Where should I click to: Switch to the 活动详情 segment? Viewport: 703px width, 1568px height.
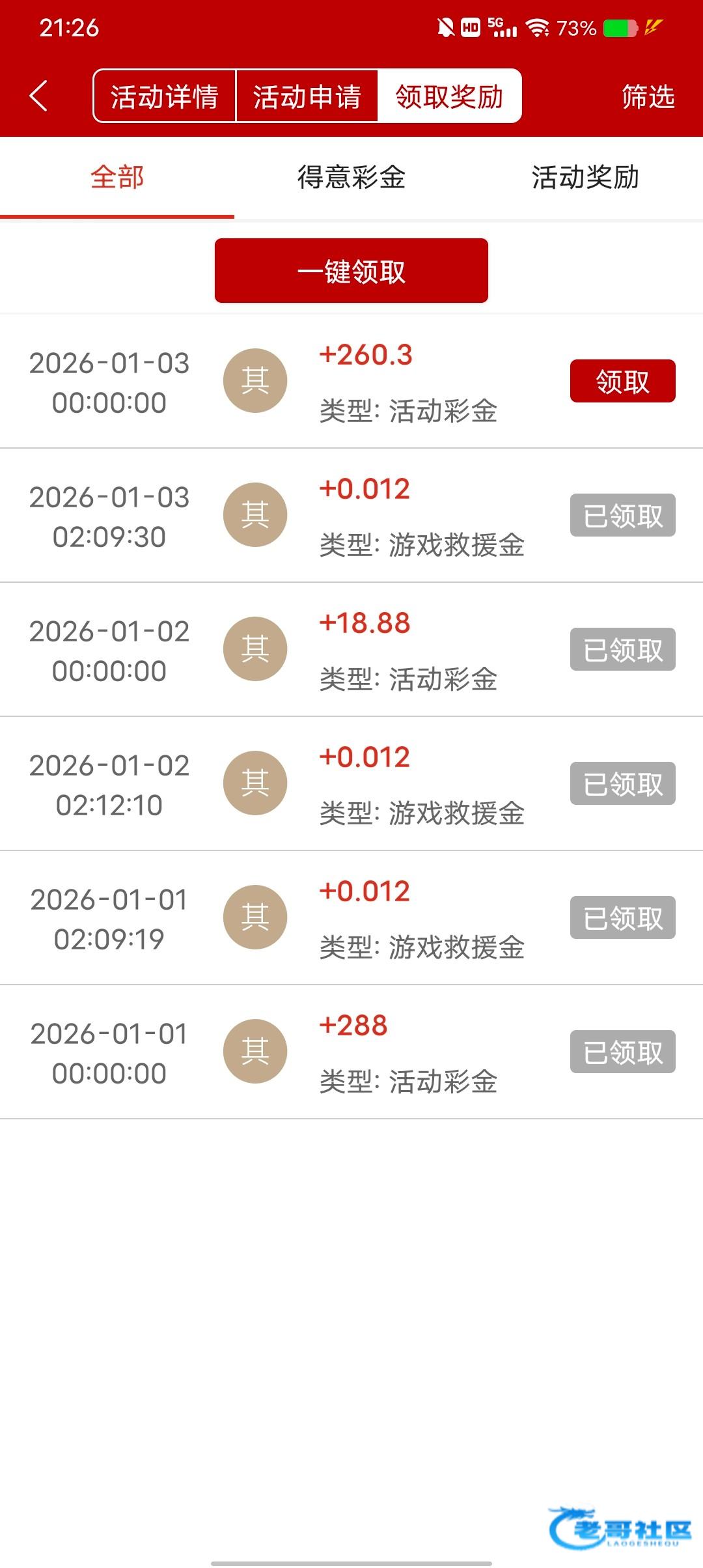coord(164,96)
